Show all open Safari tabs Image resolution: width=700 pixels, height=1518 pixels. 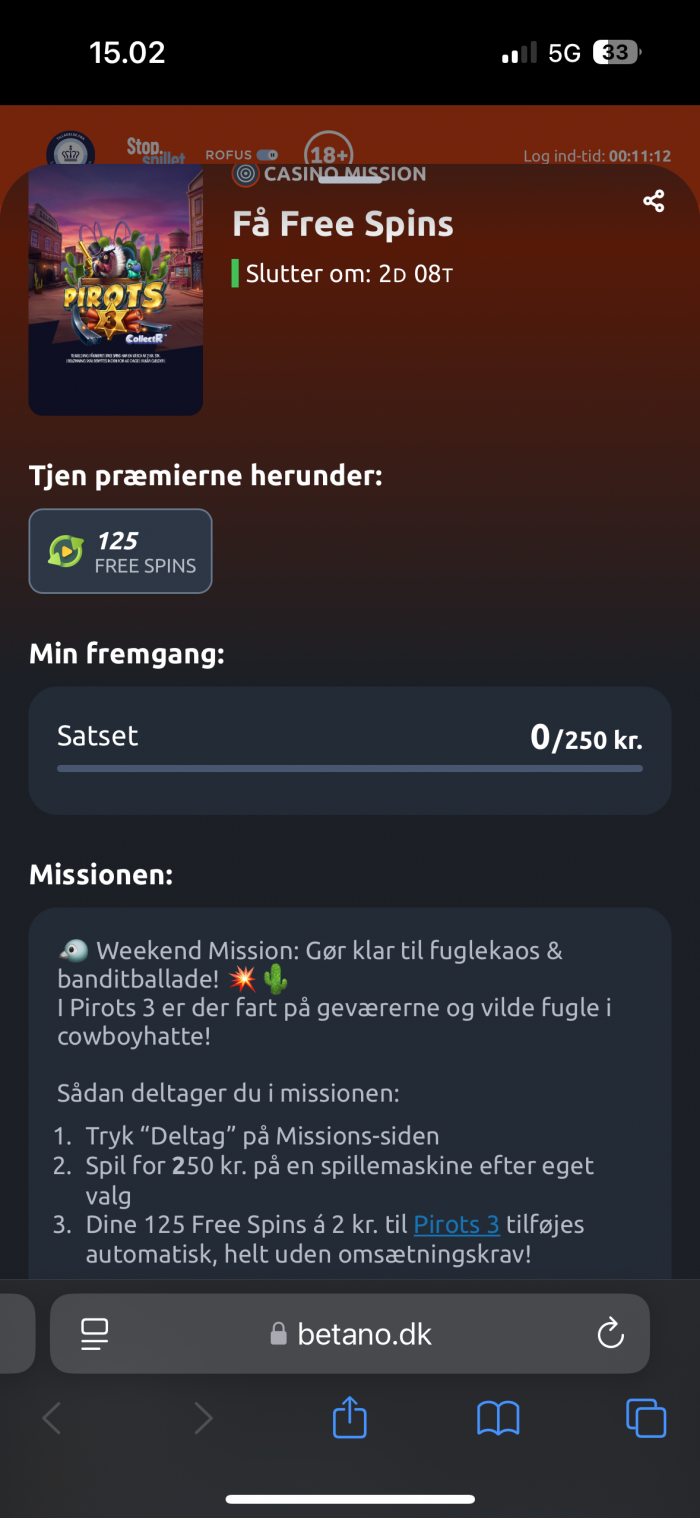(645, 1418)
